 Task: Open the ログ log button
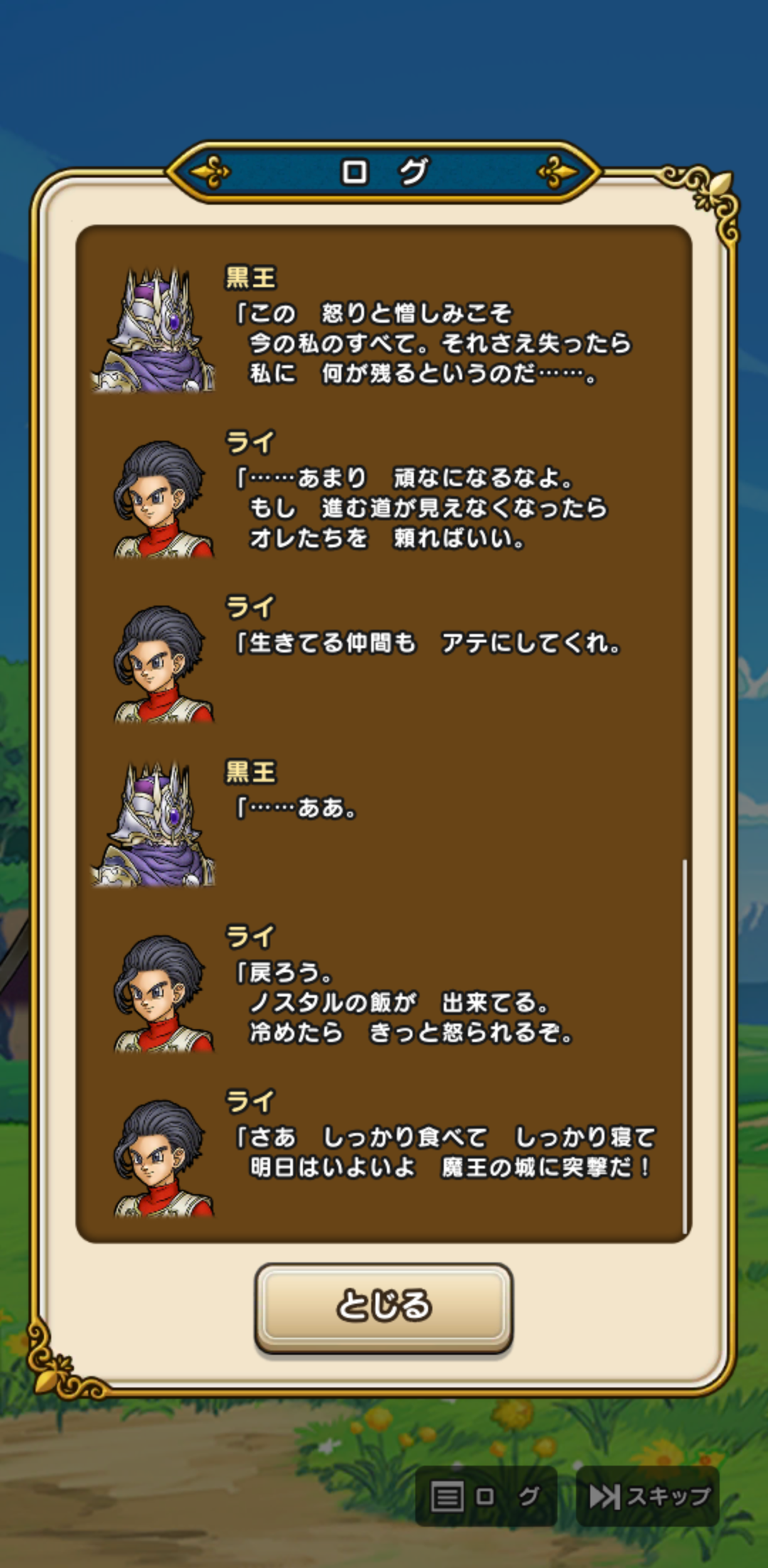486,1496
